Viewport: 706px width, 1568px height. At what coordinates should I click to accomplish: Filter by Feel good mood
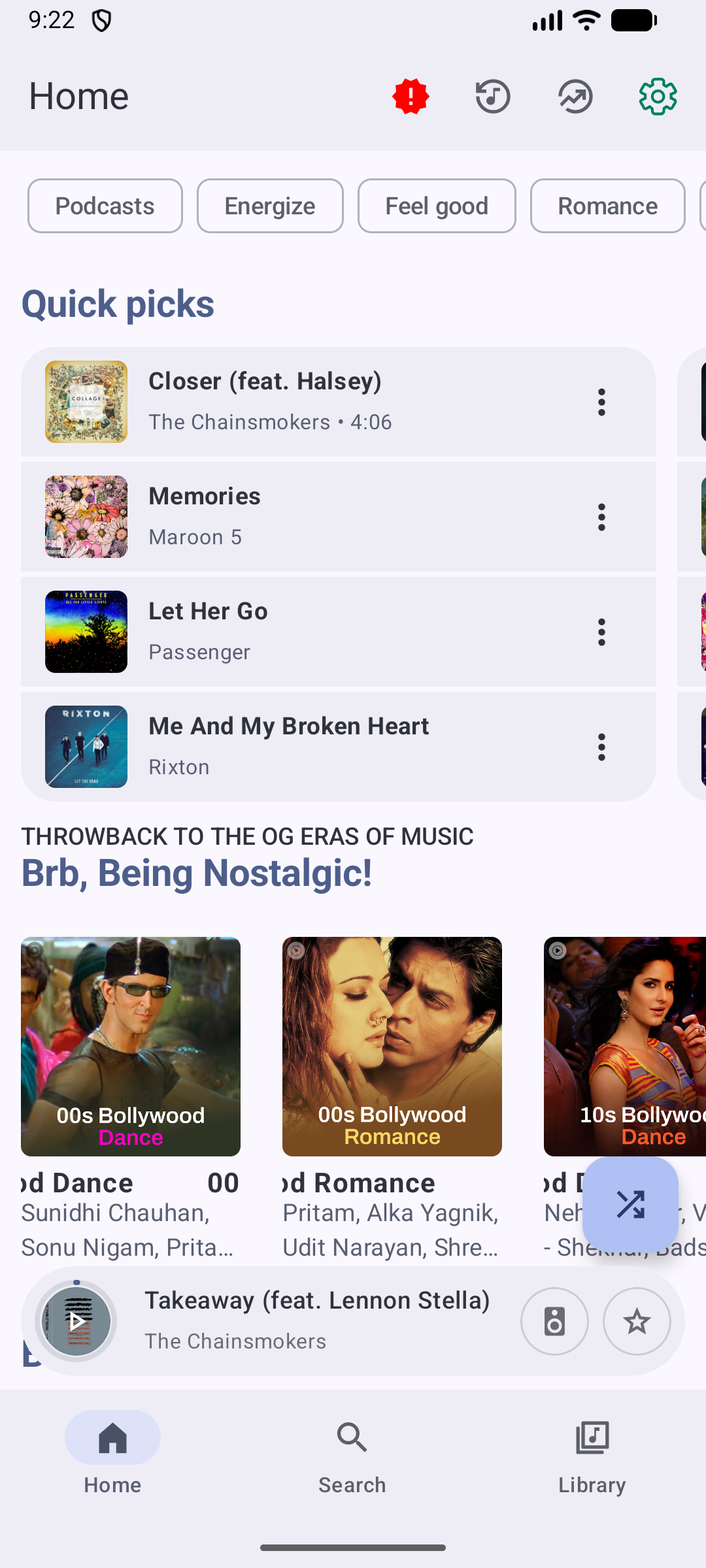[x=437, y=206]
